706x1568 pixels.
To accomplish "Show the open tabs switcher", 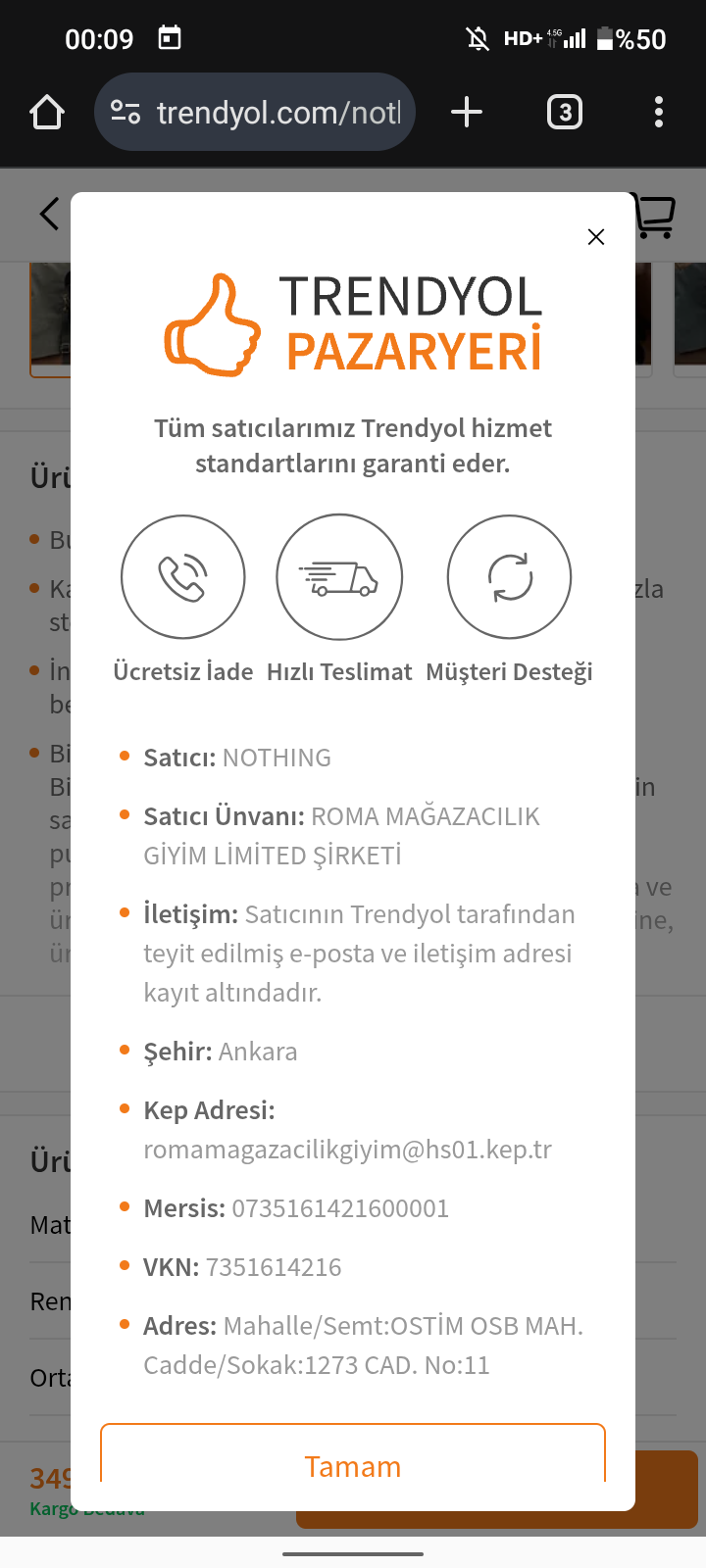I will coord(564,113).
